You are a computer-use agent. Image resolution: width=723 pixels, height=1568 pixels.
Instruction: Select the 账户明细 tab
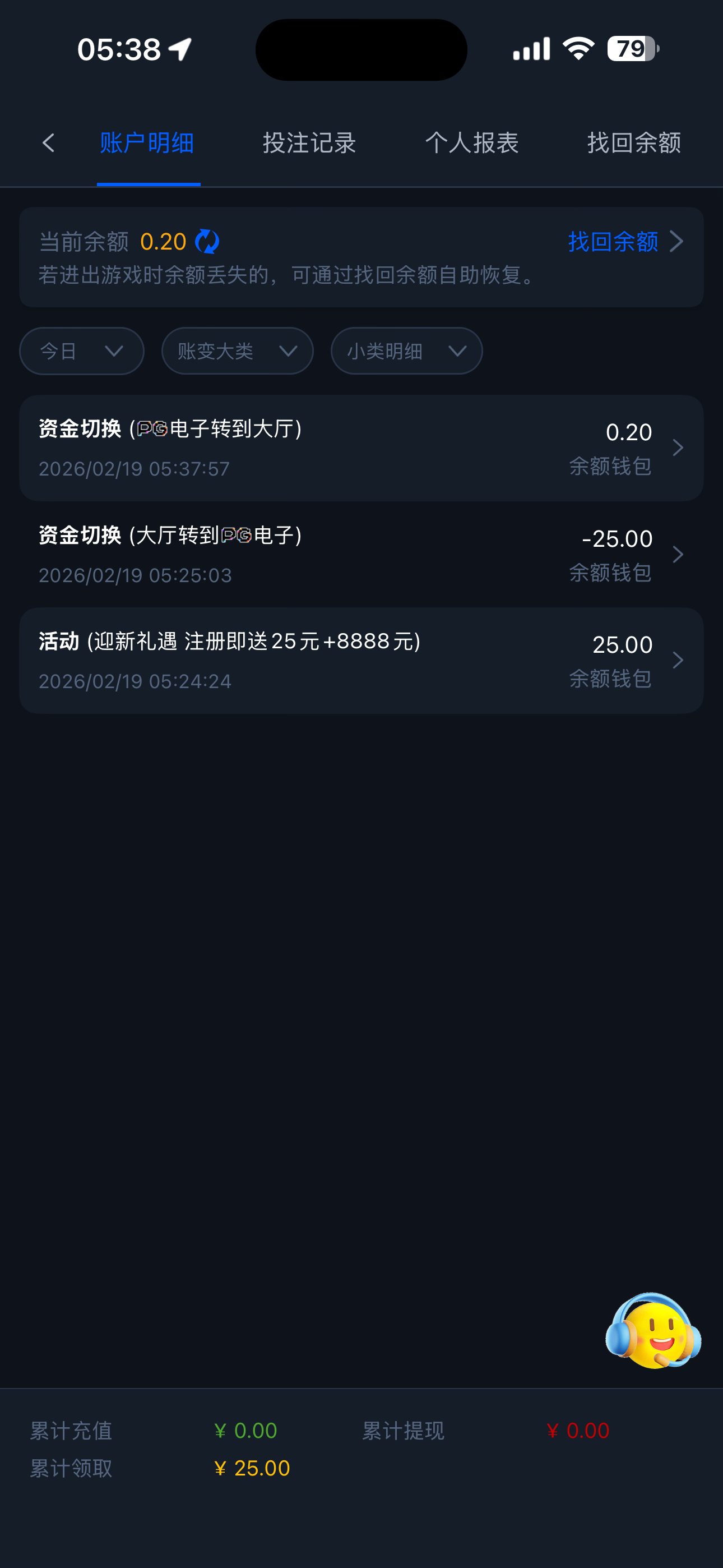click(147, 144)
